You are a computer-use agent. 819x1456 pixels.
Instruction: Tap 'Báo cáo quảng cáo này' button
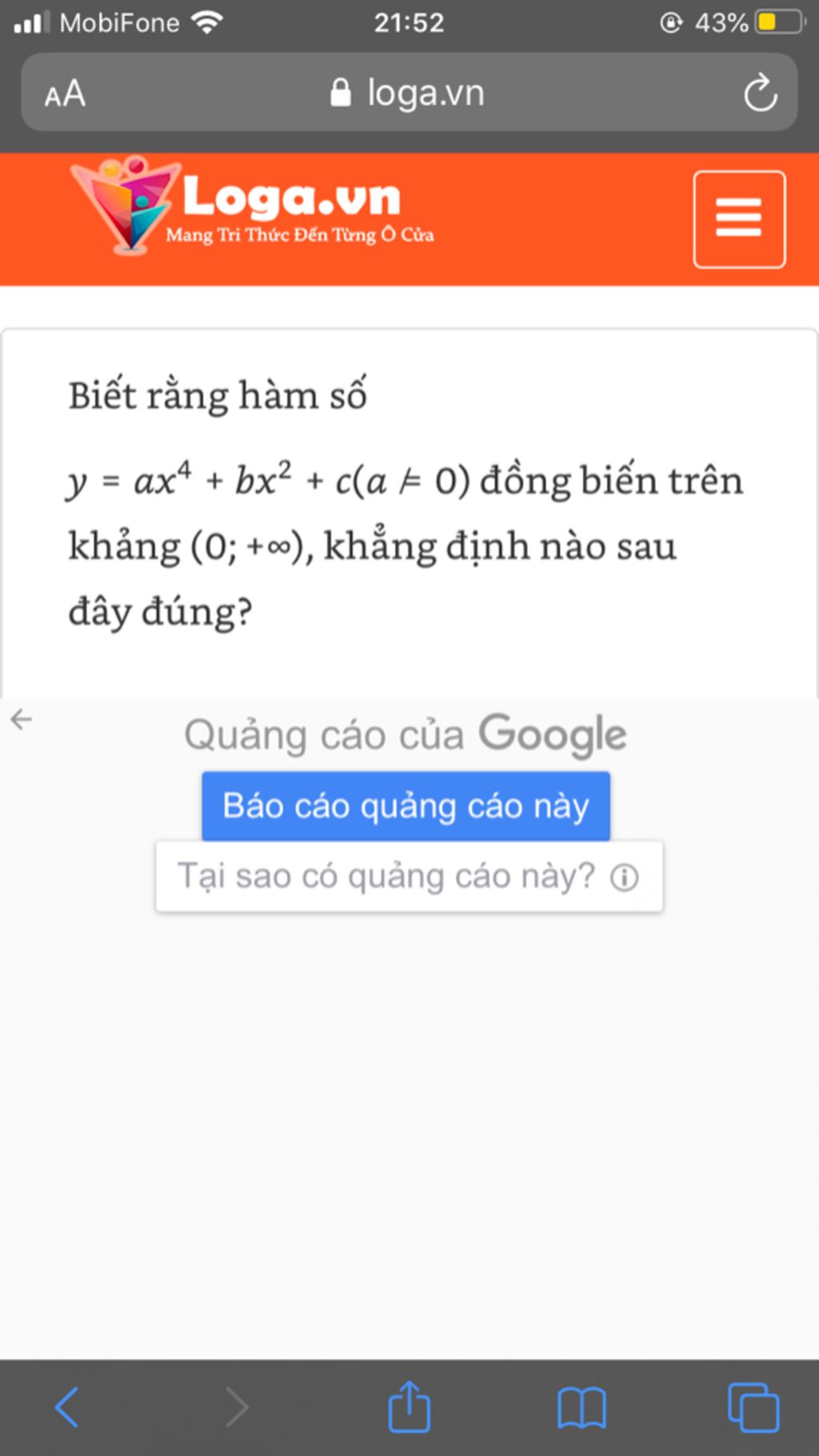pyautogui.click(x=406, y=806)
